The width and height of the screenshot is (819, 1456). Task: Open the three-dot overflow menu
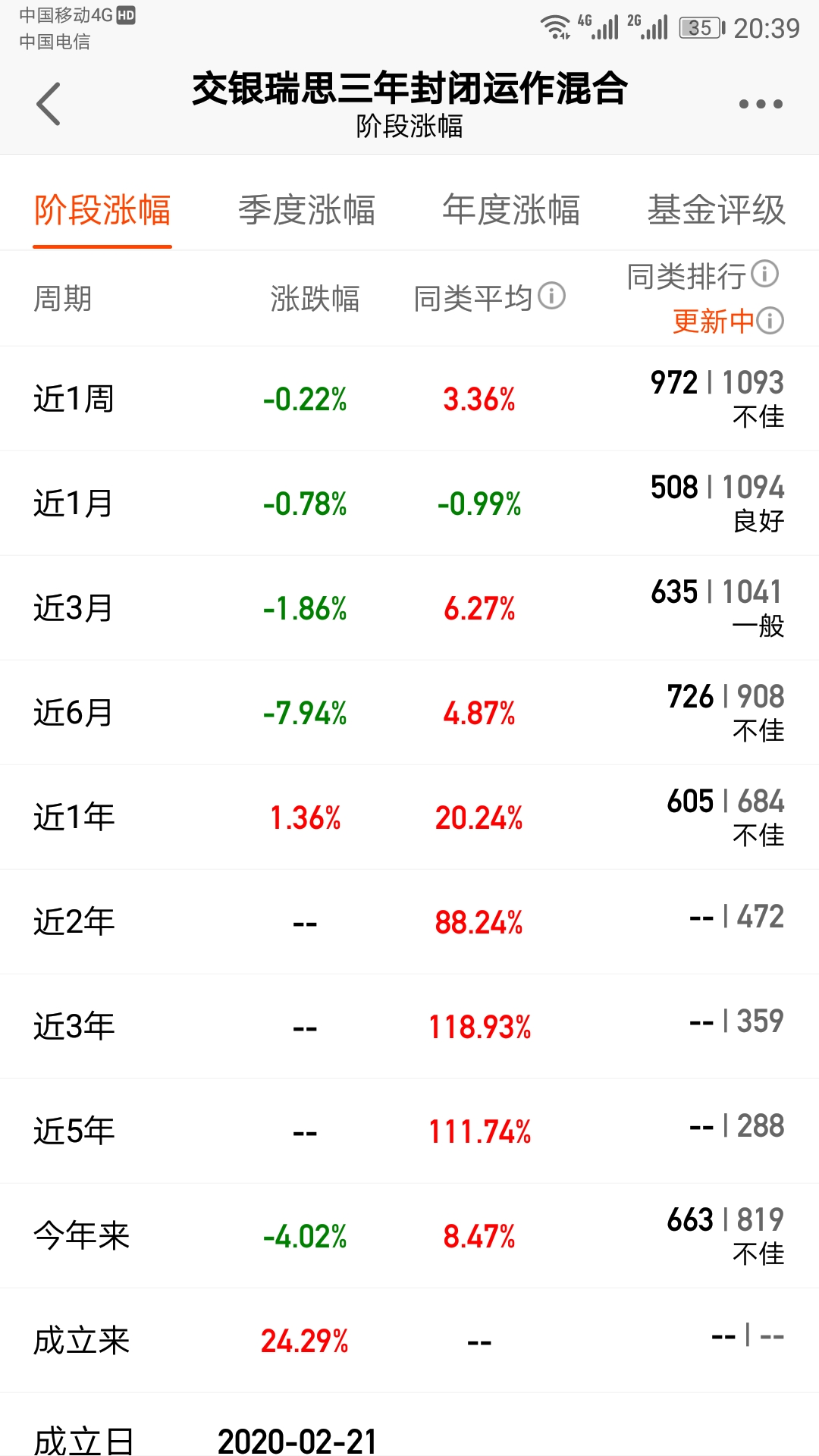coord(761,104)
